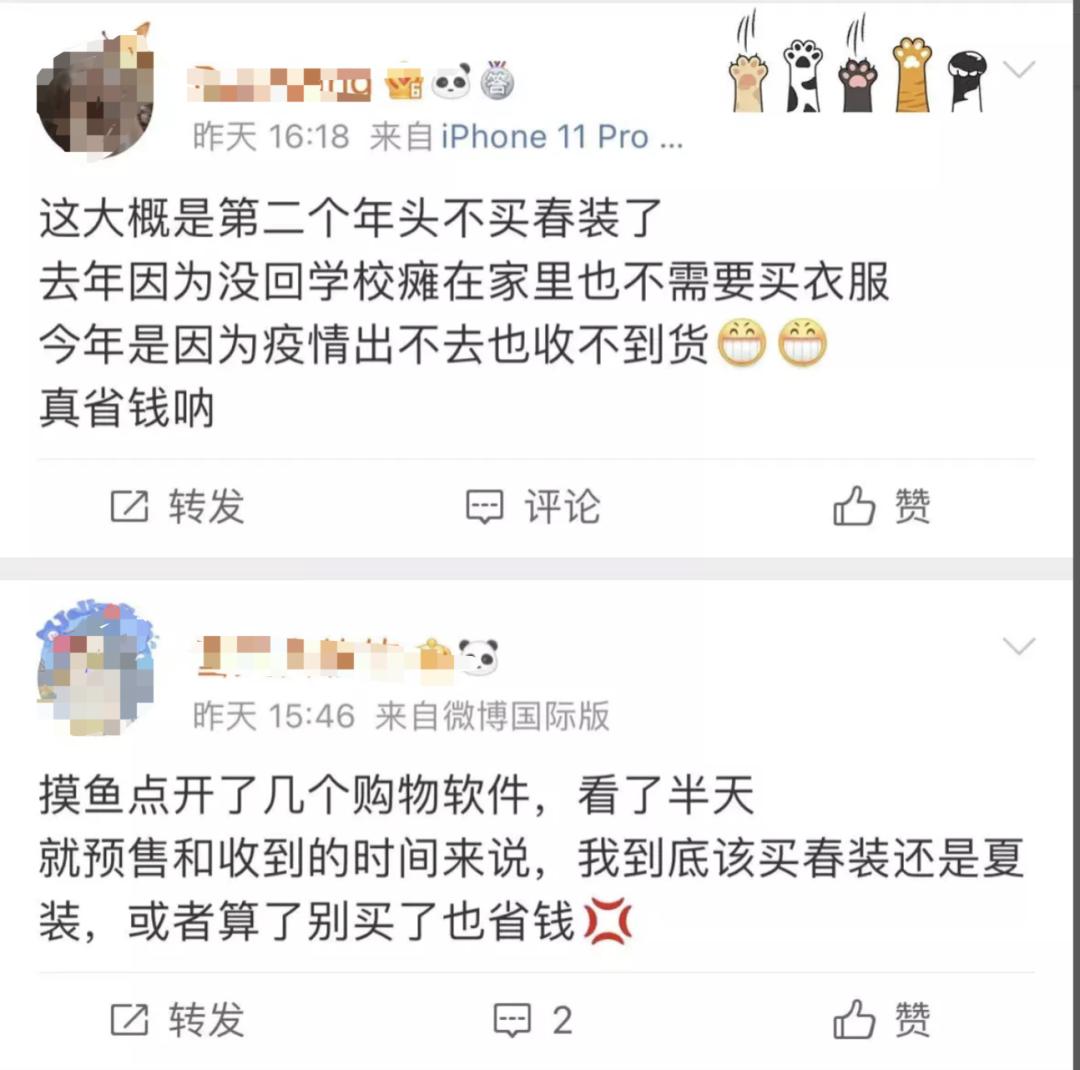
Task: Comment on the iPhone 11 Pro post
Action: tap(533, 507)
